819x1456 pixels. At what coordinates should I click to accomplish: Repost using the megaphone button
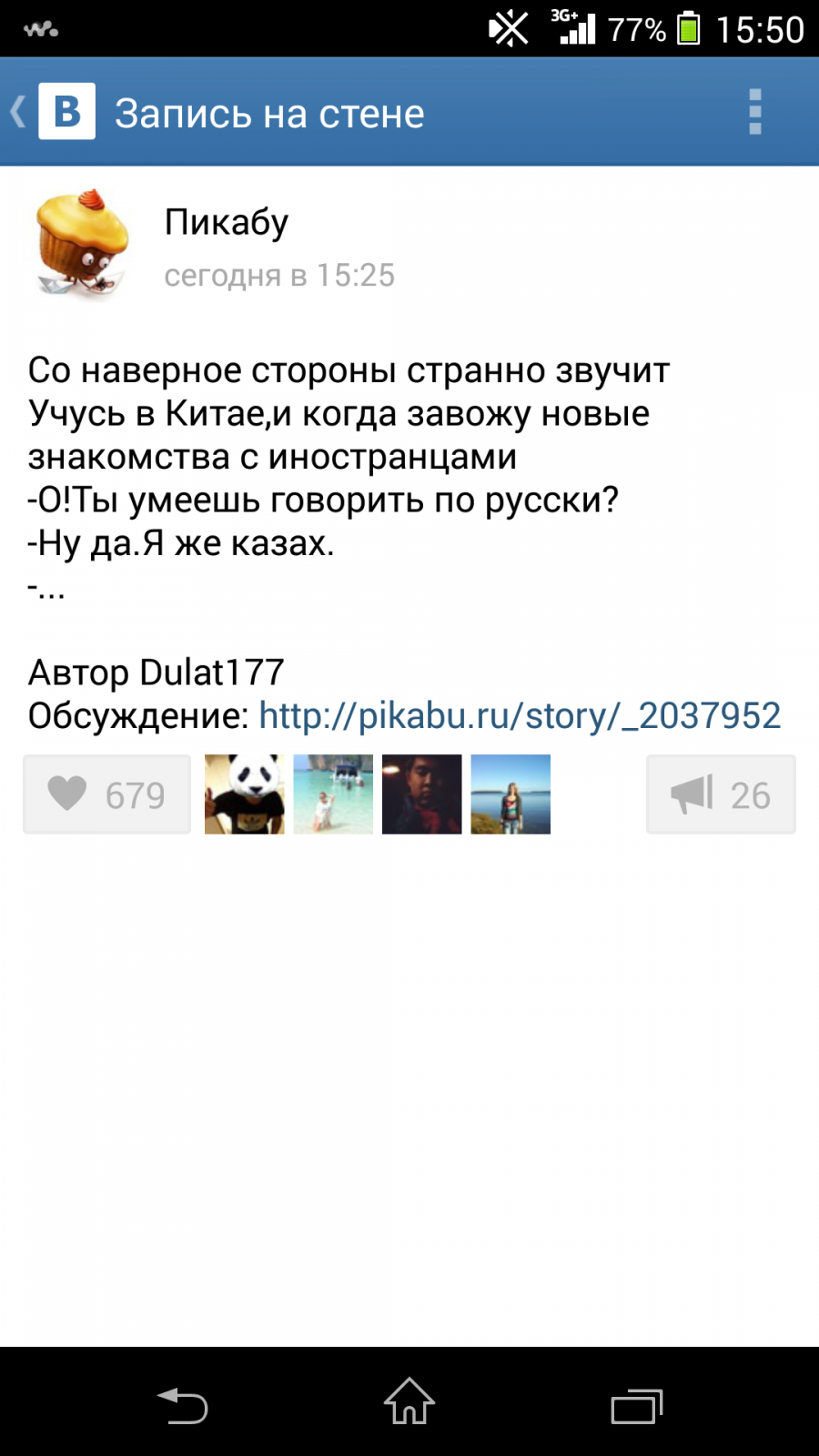[x=721, y=794]
